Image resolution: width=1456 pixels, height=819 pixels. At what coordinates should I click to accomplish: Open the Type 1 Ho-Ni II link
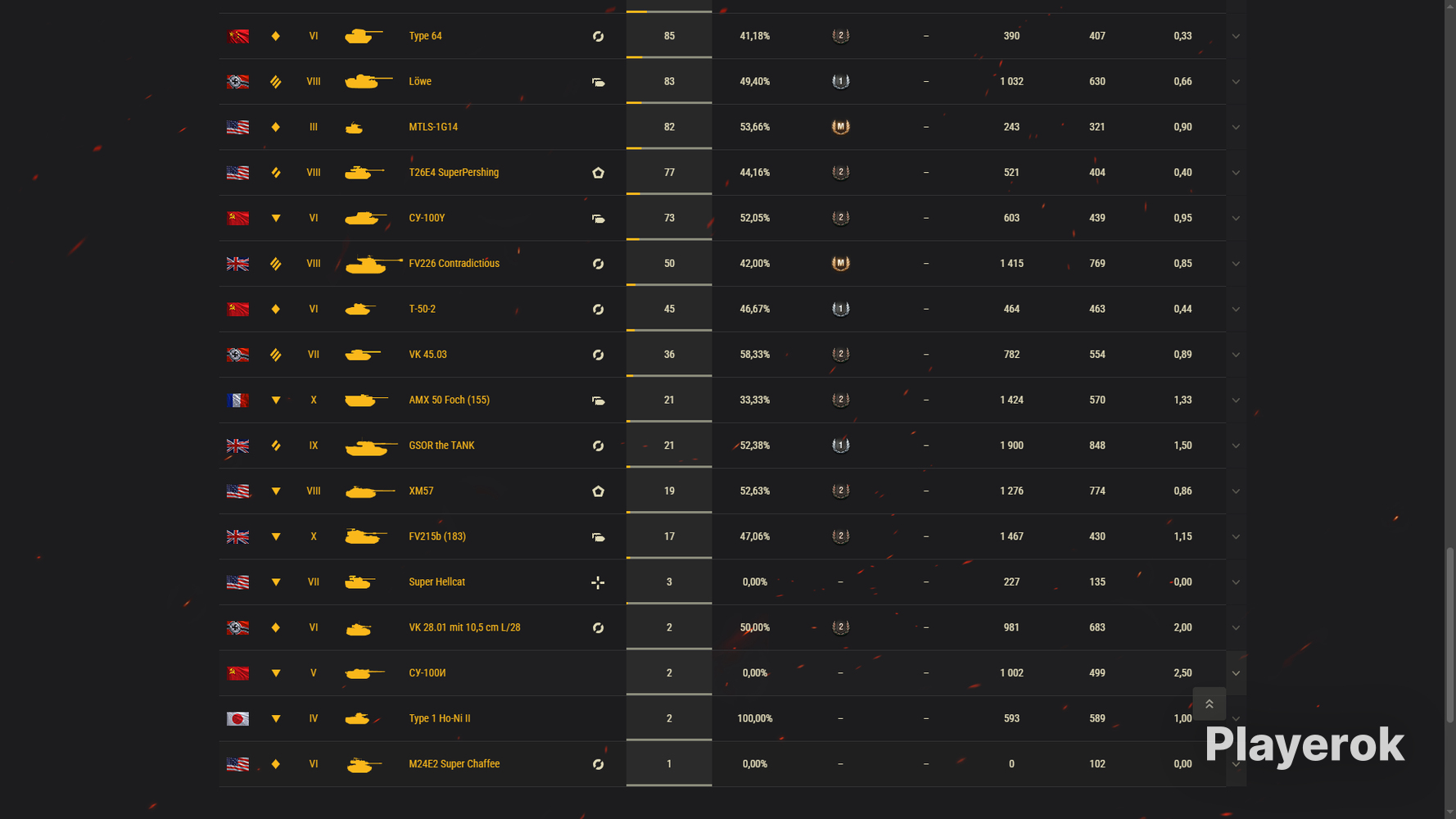coord(439,718)
